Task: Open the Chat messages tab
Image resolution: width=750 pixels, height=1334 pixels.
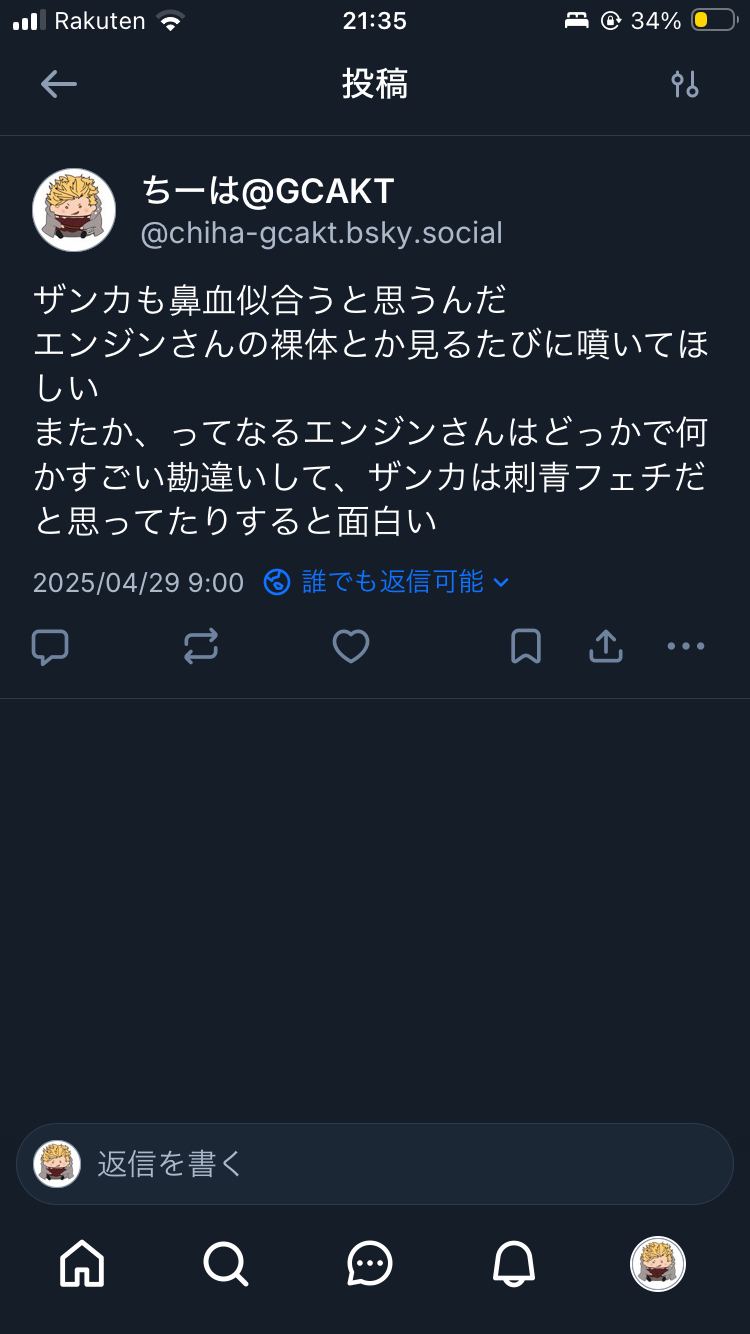Action: click(370, 1264)
